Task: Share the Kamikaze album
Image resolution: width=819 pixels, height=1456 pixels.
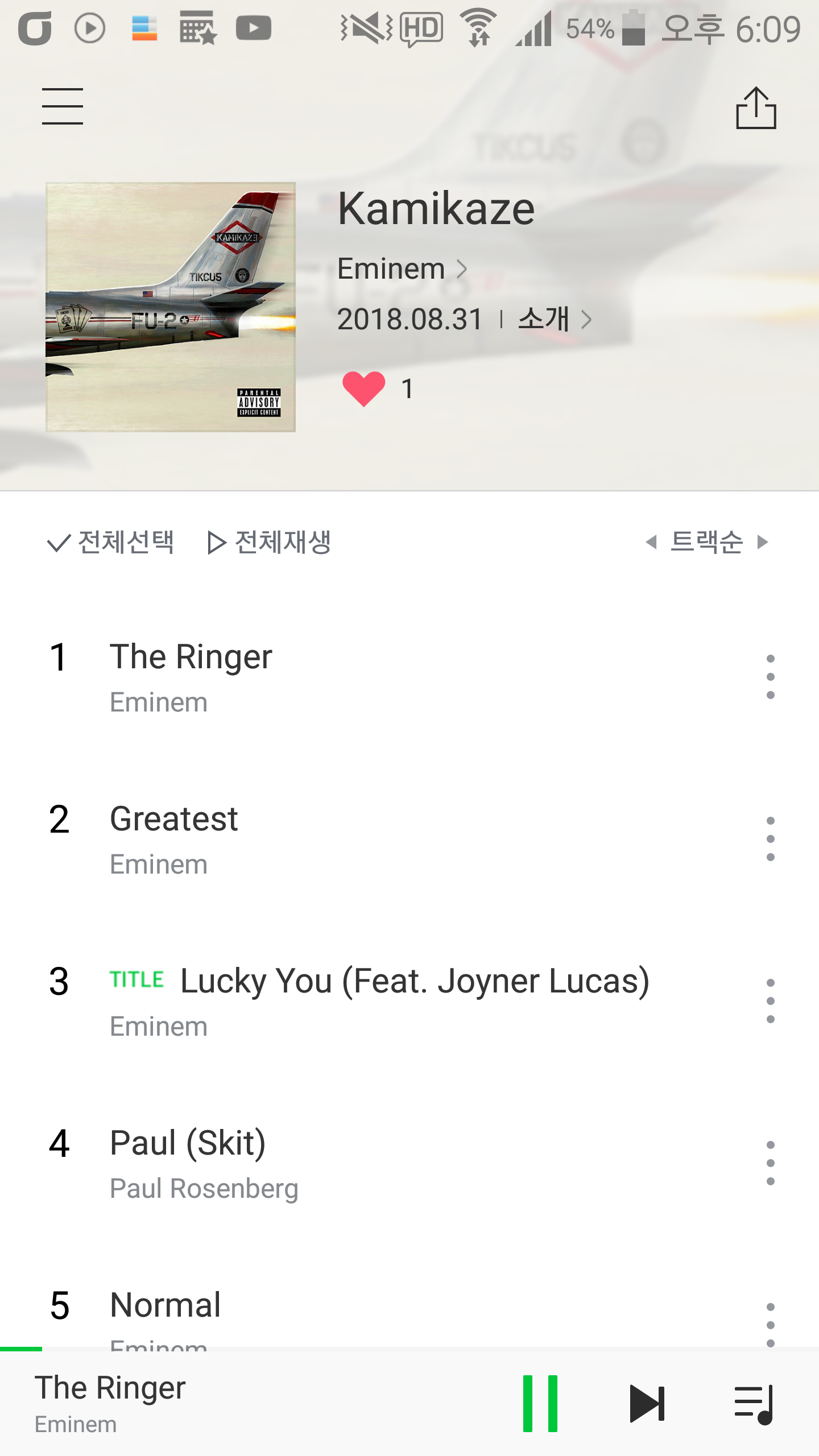Action: click(756, 109)
